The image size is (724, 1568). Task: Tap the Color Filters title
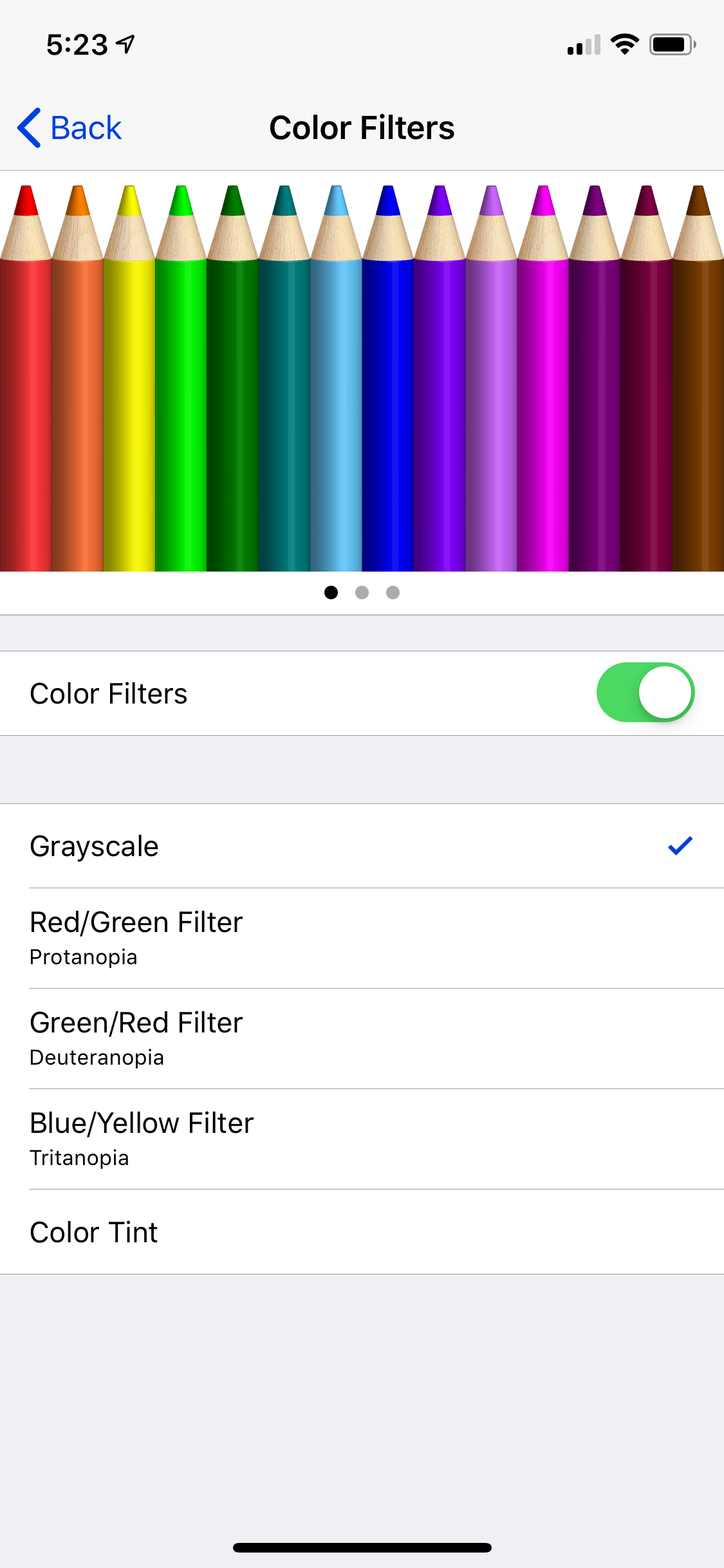pyautogui.click(x=362, y=127)
